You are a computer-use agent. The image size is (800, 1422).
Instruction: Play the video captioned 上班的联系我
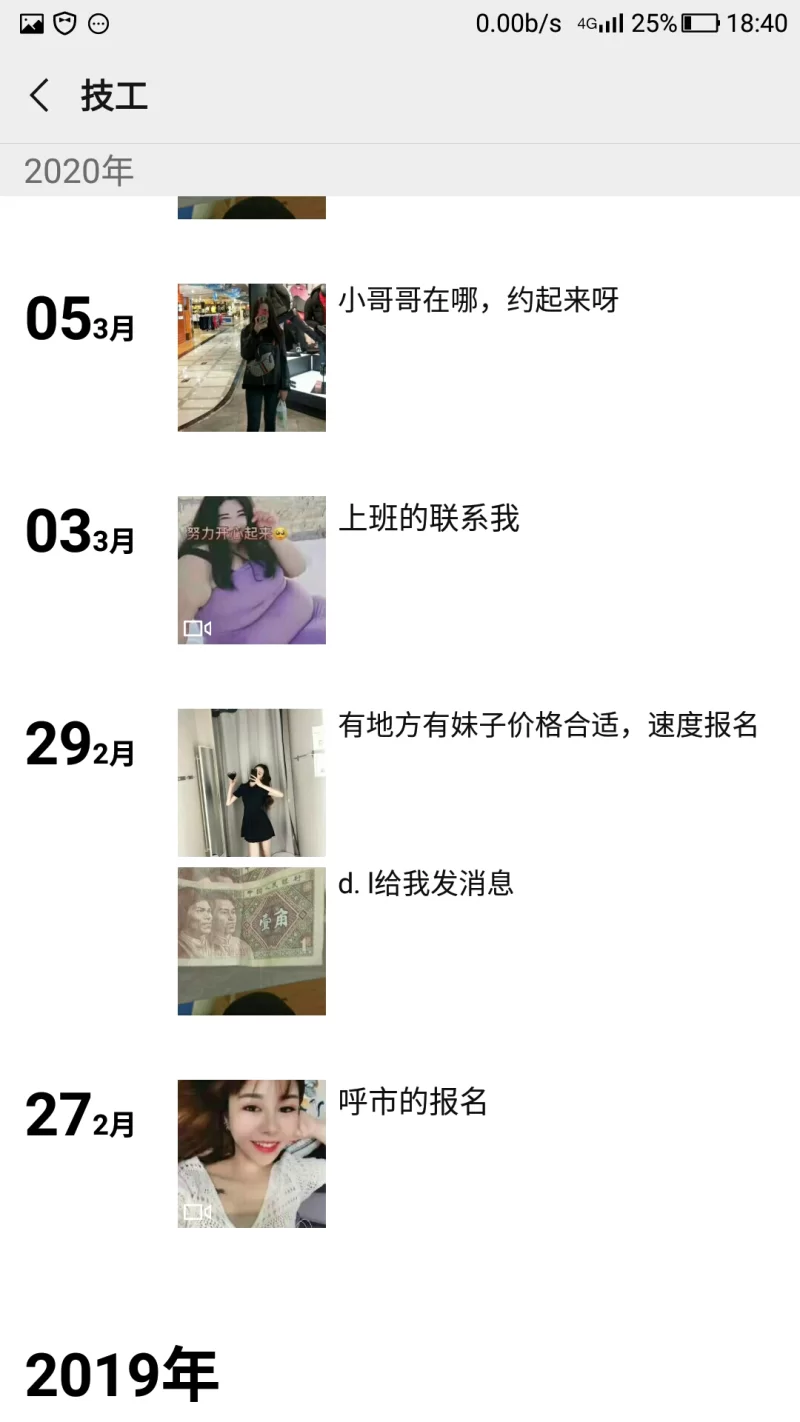point(251,570)
